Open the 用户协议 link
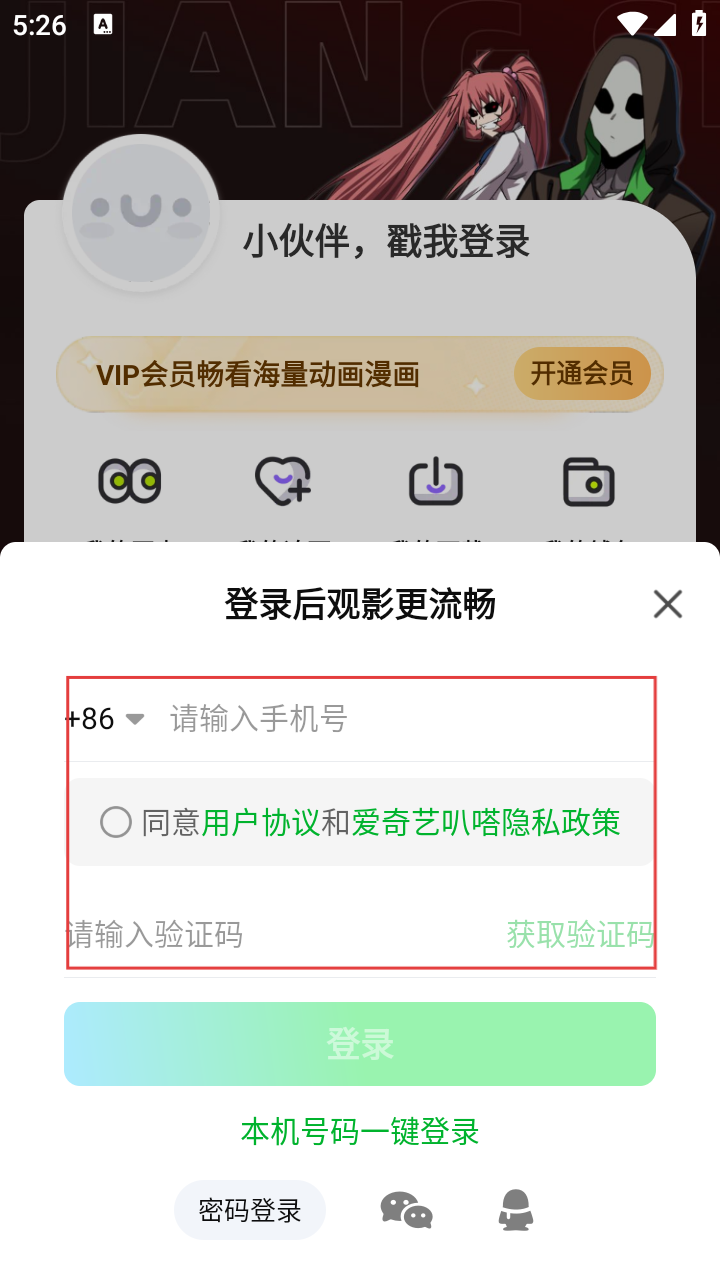 [261, 822]
